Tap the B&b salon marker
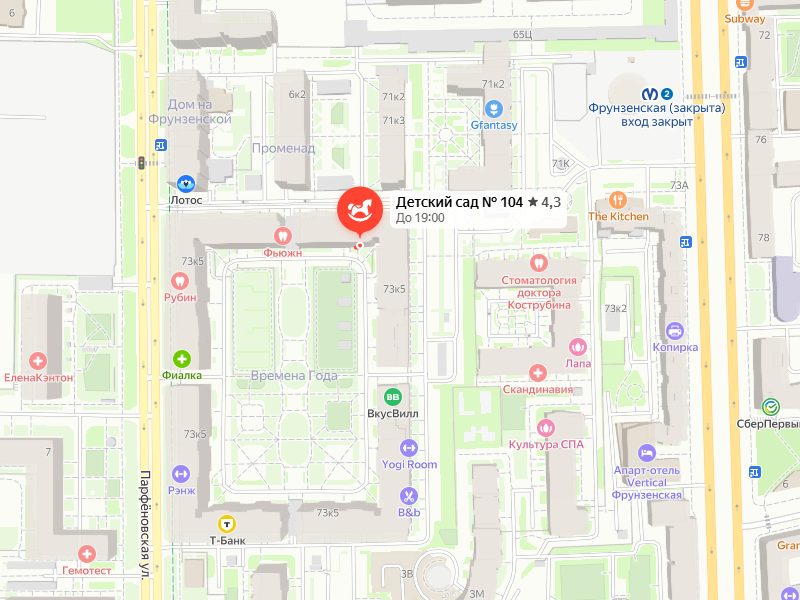Image resolution: width=800 pixels, height=600 pixels. [408, 495]
